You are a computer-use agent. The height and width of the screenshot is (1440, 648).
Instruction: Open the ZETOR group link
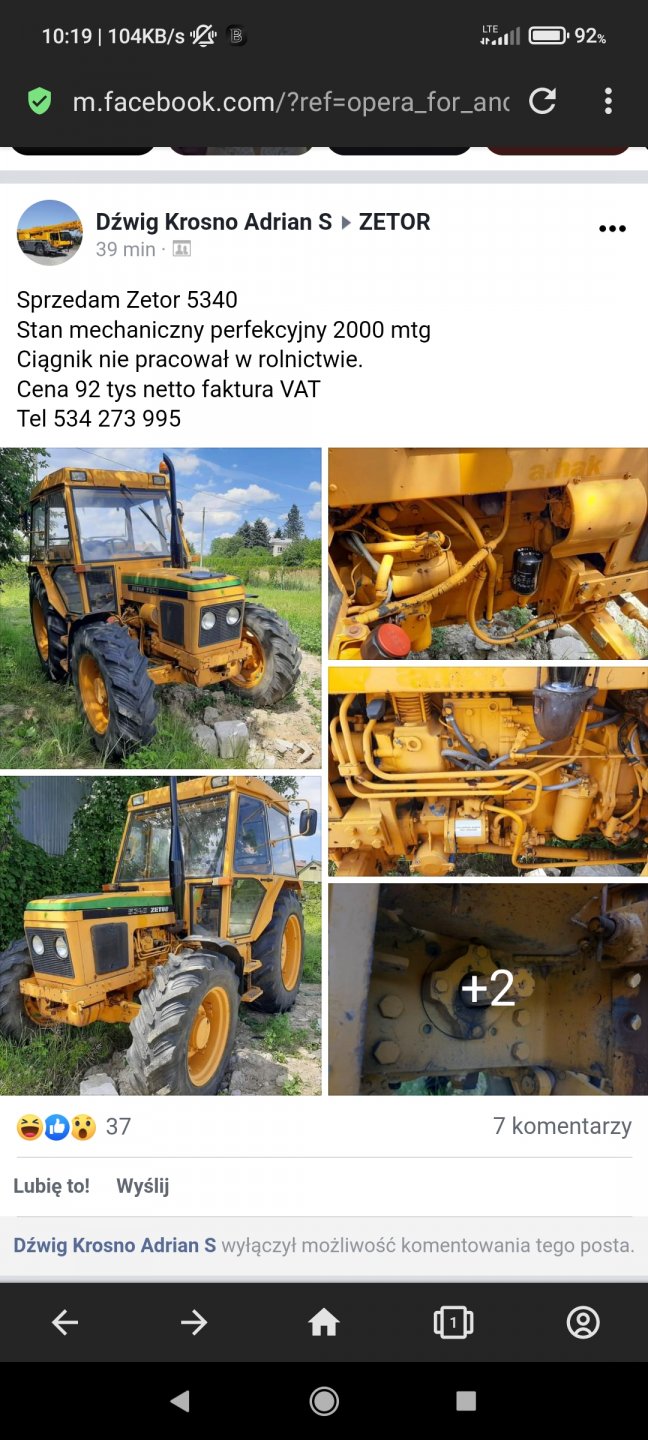pos(394,222)
